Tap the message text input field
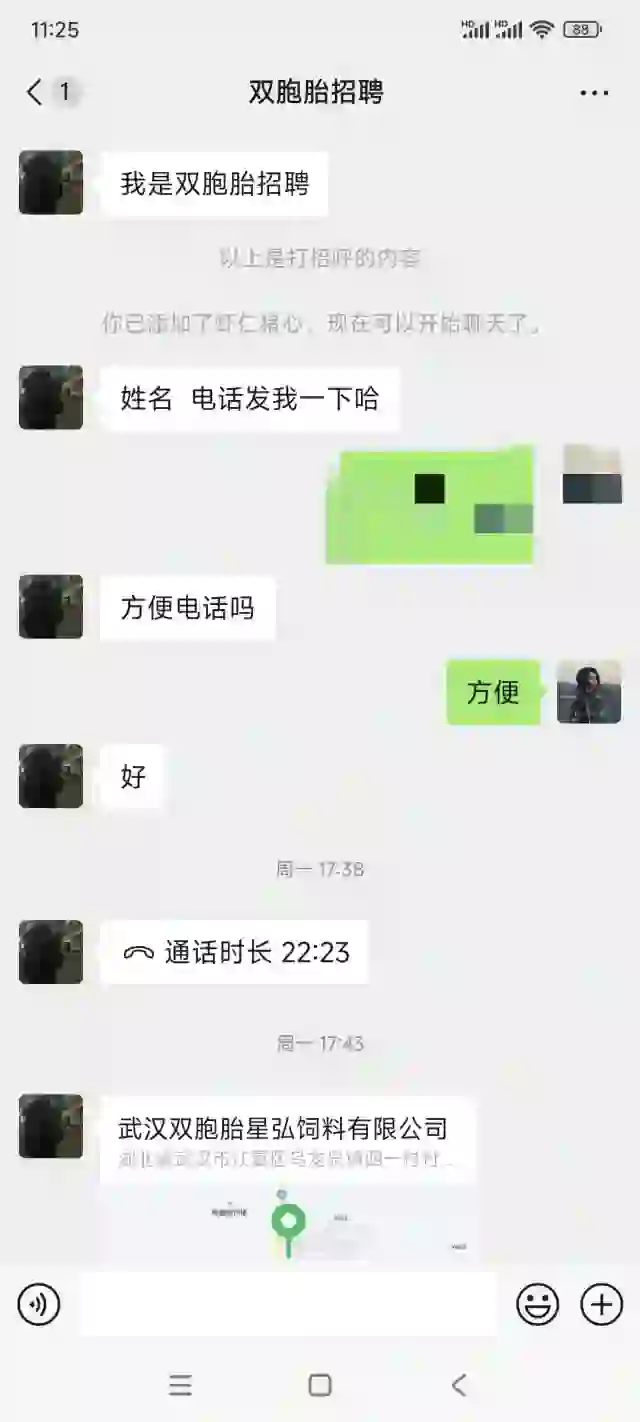The image size is (640, 1422). click(288, 1304)
